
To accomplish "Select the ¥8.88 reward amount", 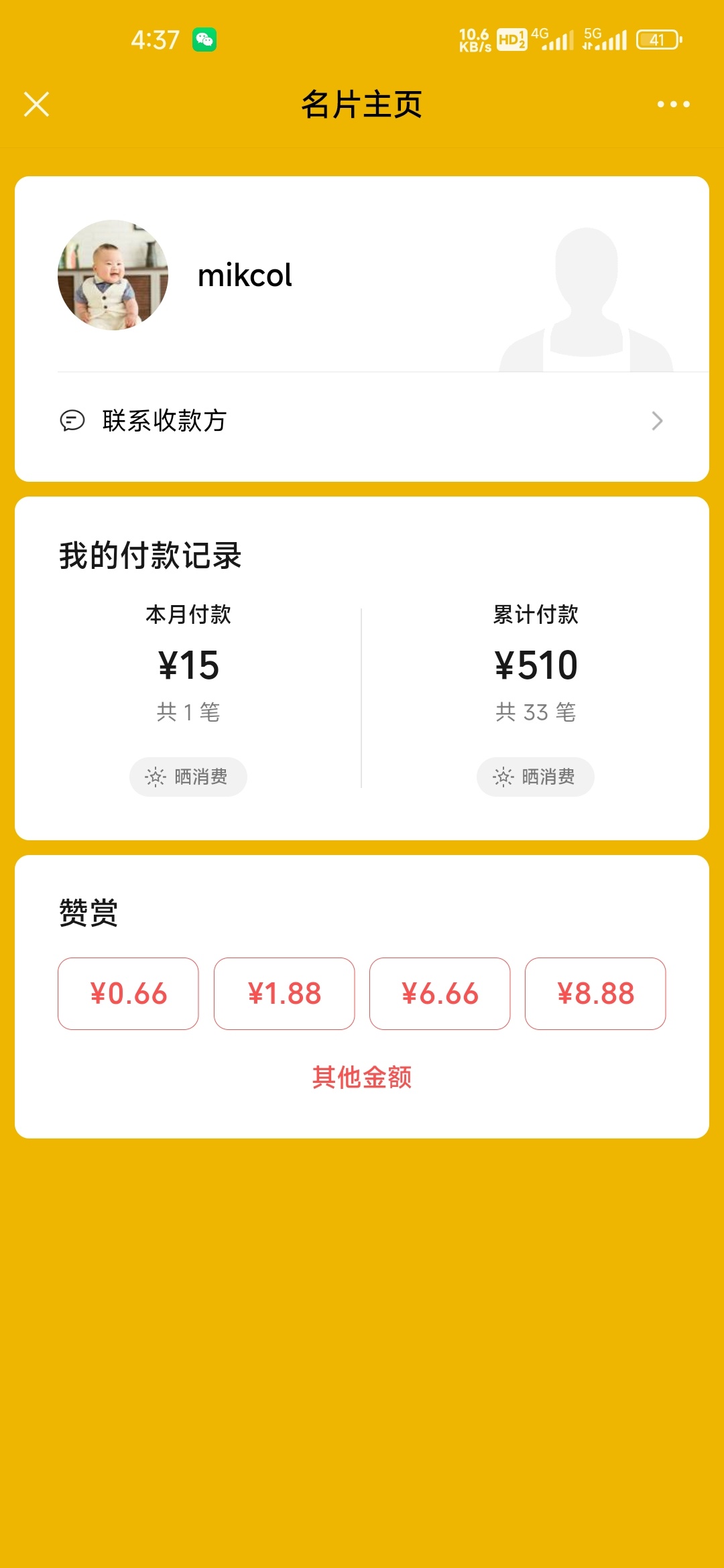I will click(x=595, y=993).
